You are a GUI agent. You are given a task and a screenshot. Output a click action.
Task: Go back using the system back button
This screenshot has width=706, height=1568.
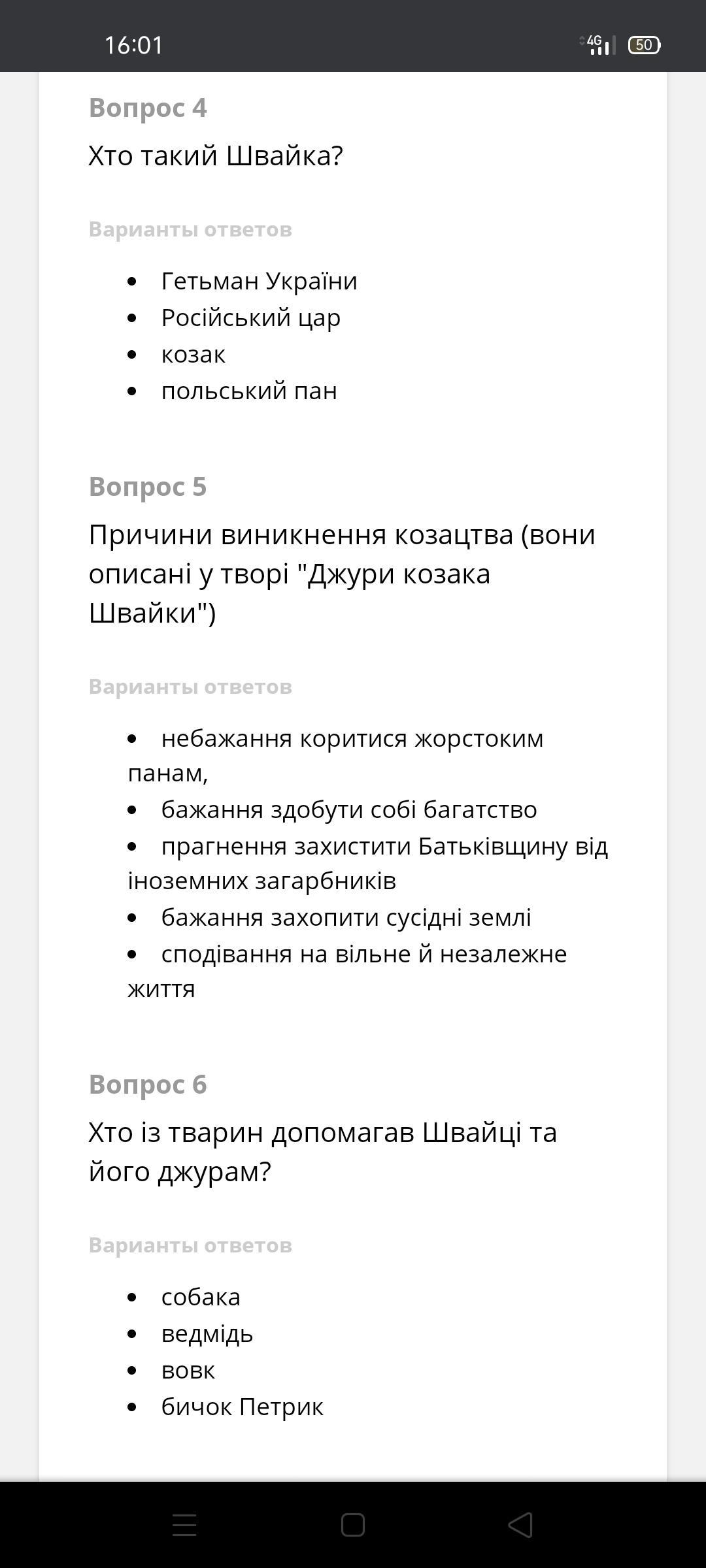[x=520, y=1526]
